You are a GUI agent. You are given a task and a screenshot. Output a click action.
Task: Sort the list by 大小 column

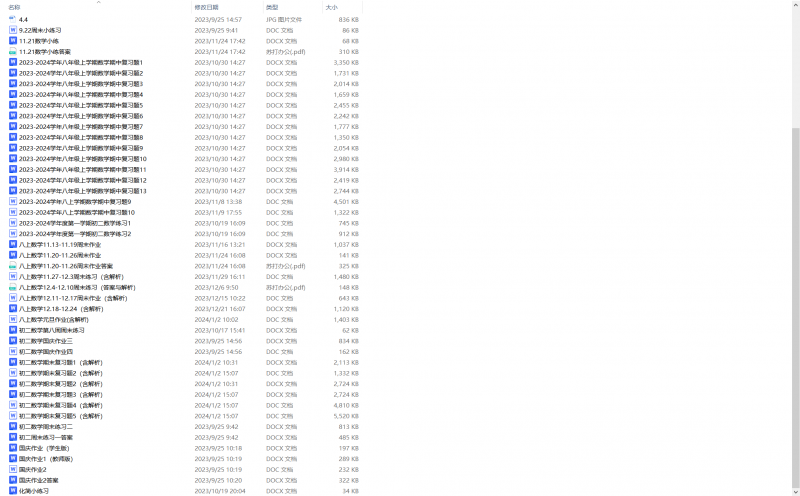coord(332,7)
